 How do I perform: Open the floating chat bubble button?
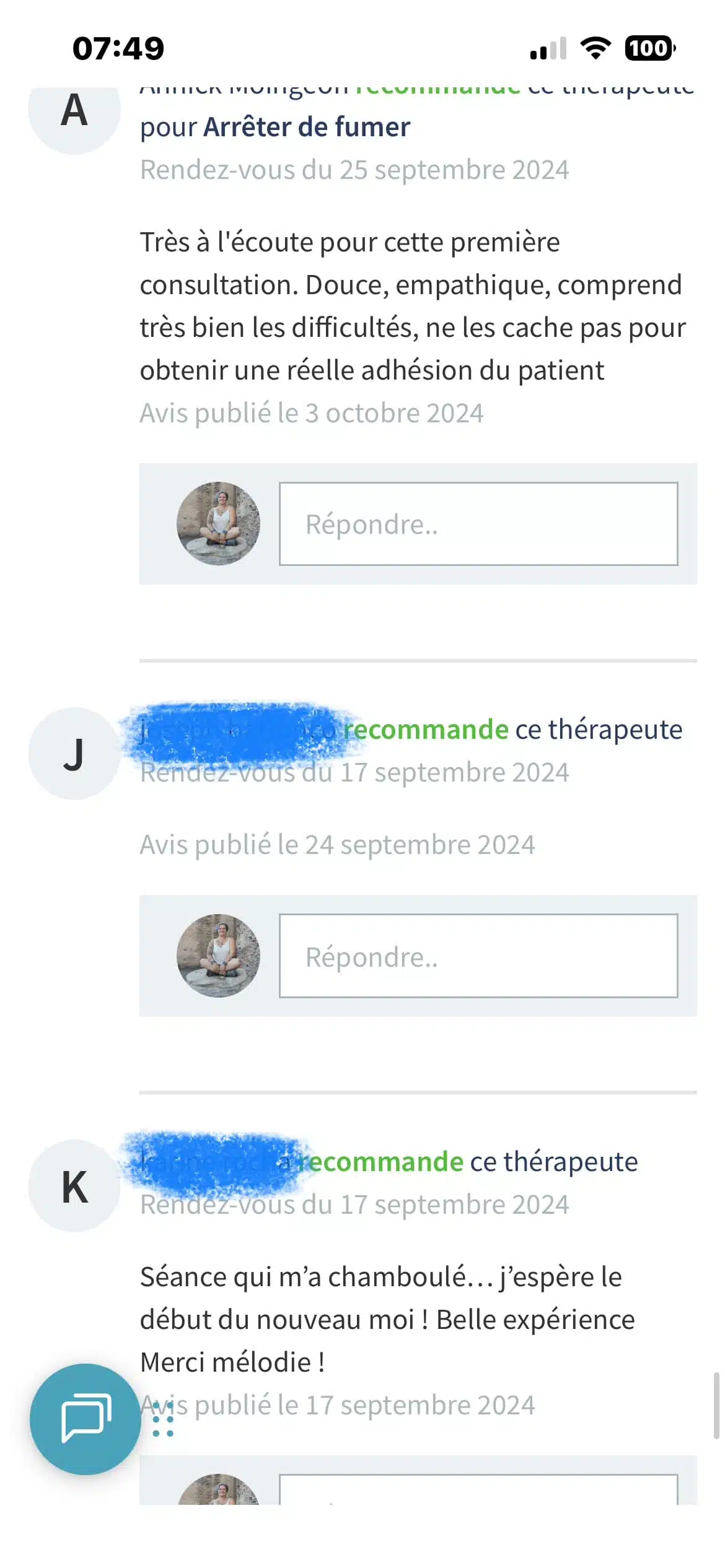(x=86, y=1419)
